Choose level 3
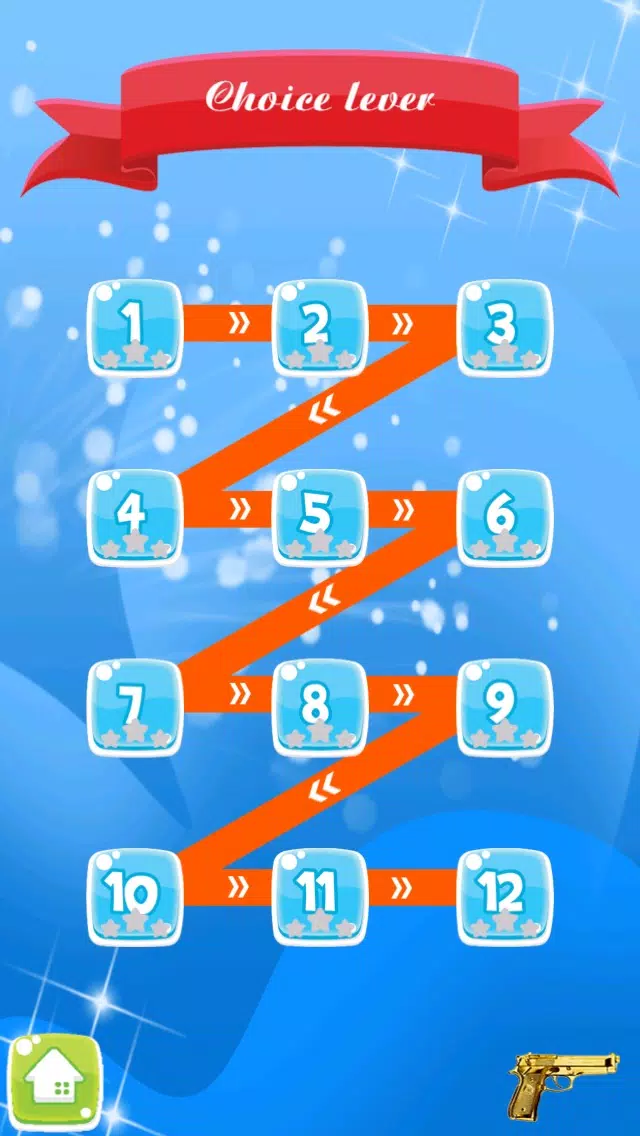Screen dimensions: 640x1136 pyautogui.click(x=505, y=328)
